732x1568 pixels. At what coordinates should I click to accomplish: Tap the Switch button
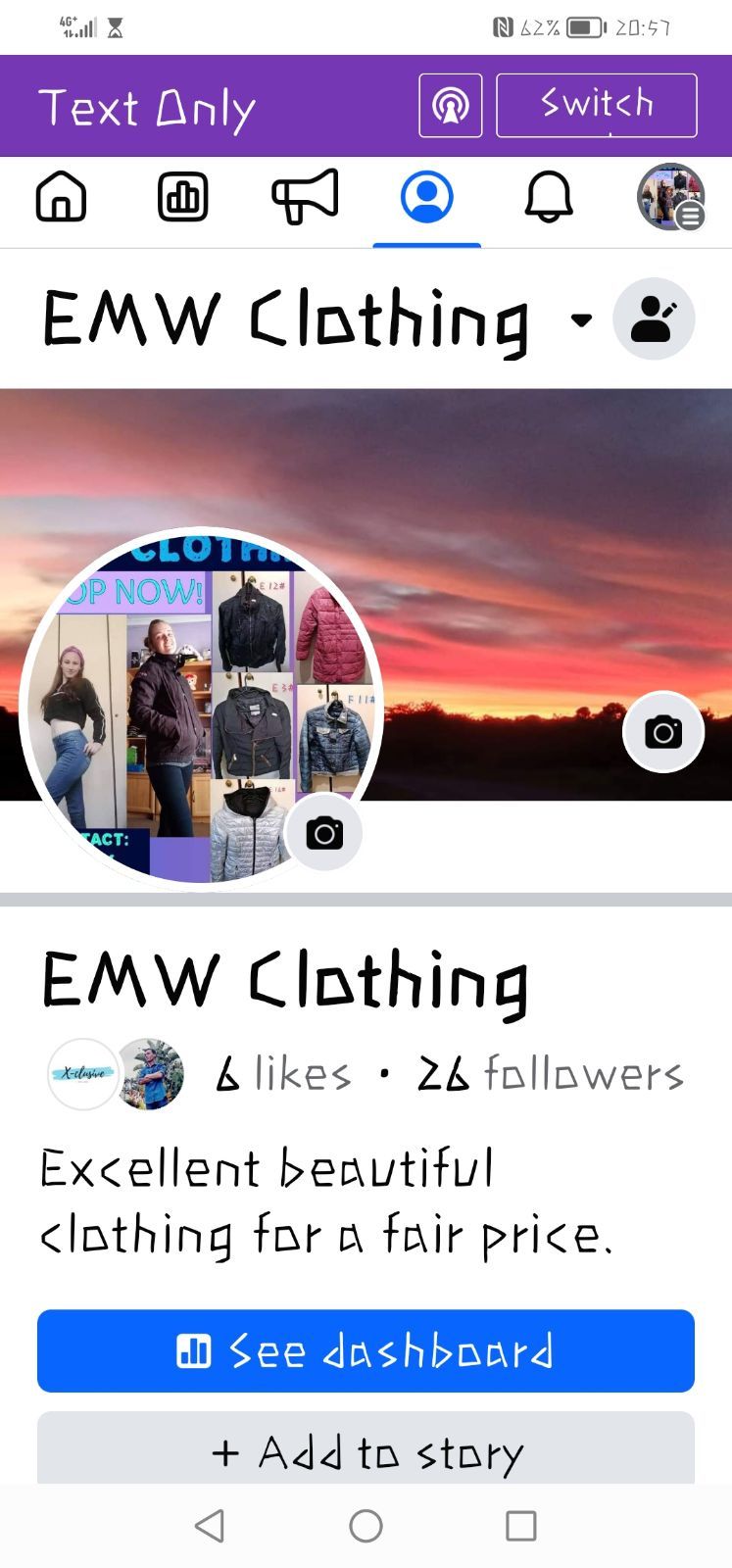[x=596, y=105]
